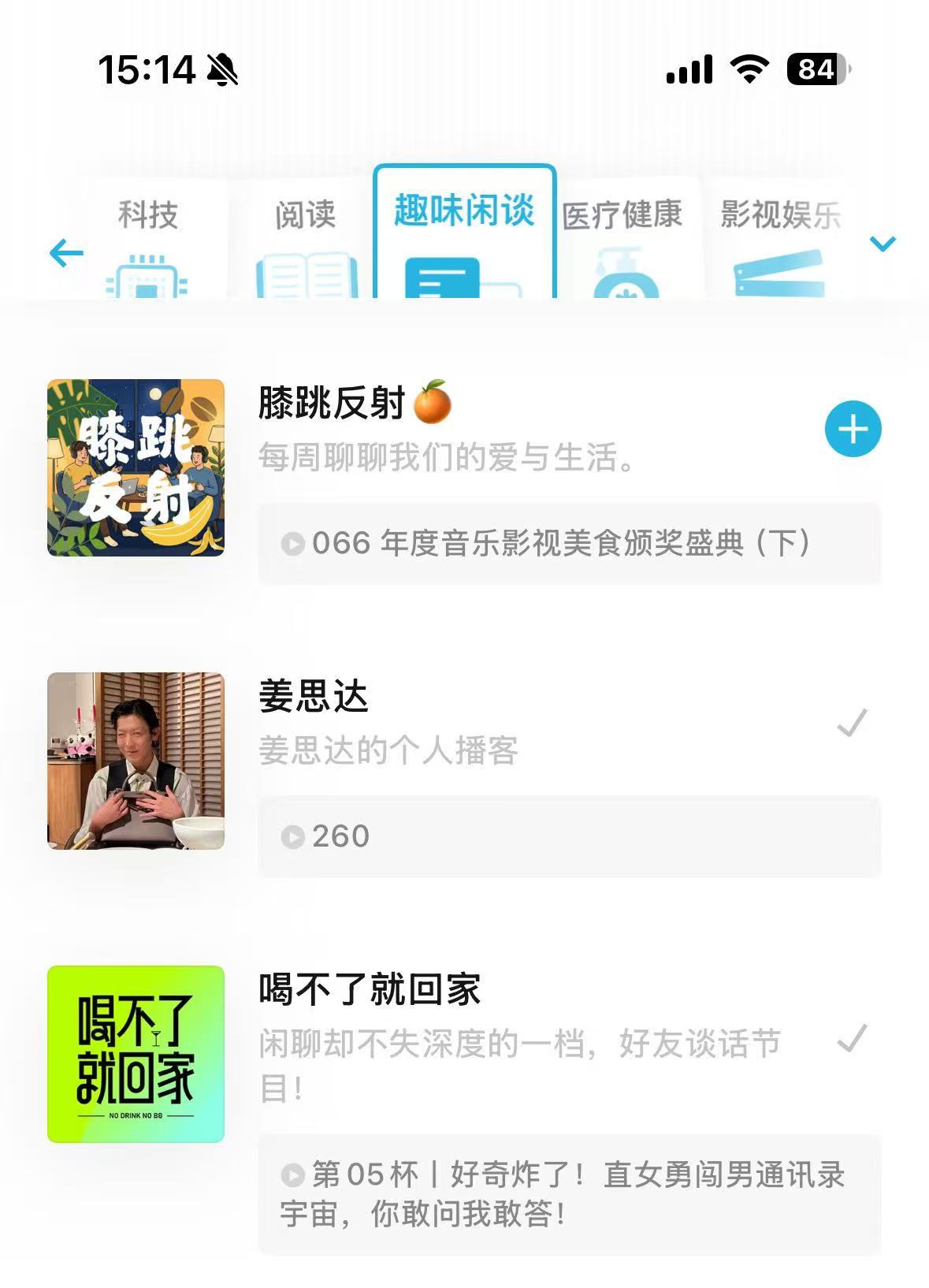Image resolution: width=929 pixels, height=1288 pixels.
Task: Unsubscribe from 喝不了就回家 via its checkmark
Action: click(852, 1038)
